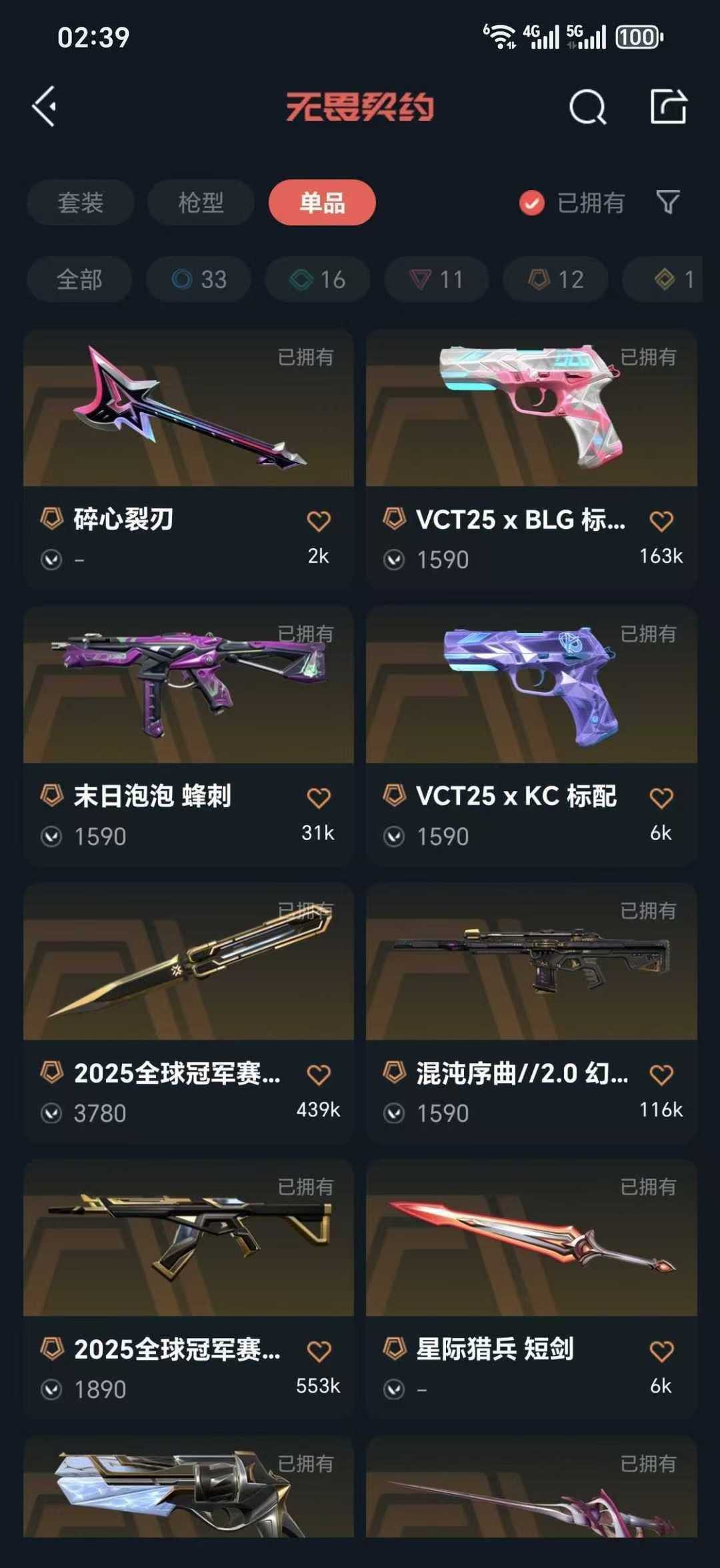The width and height of the screenshot is (720, 1568).
Task: Switch to the 枪型 tab
Action: pos(201,203)
